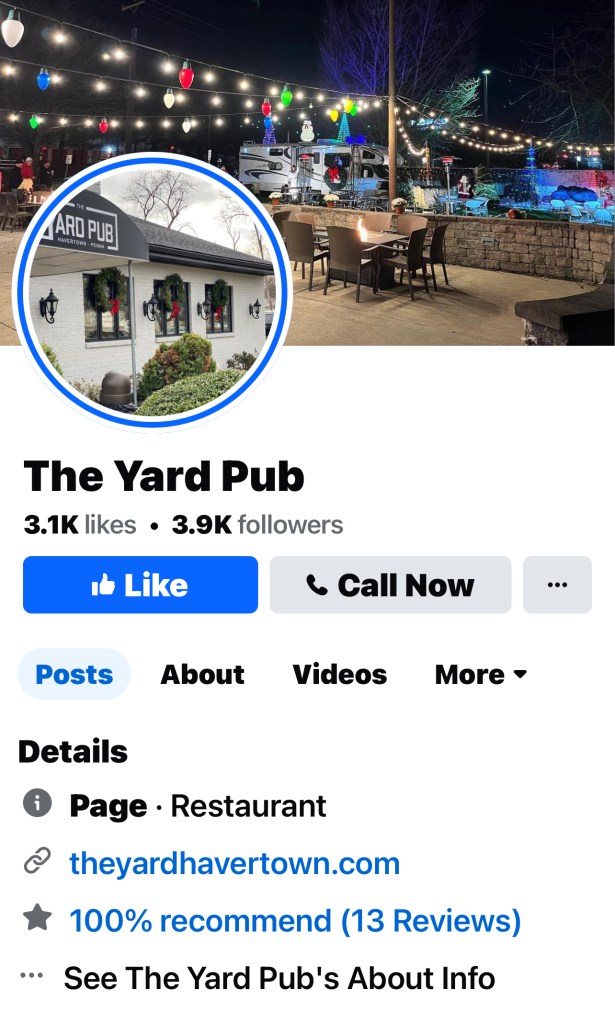Tap the Call Now button
Image resolution: width=615 pixels, height=1024 pixels.
point(390,585)
